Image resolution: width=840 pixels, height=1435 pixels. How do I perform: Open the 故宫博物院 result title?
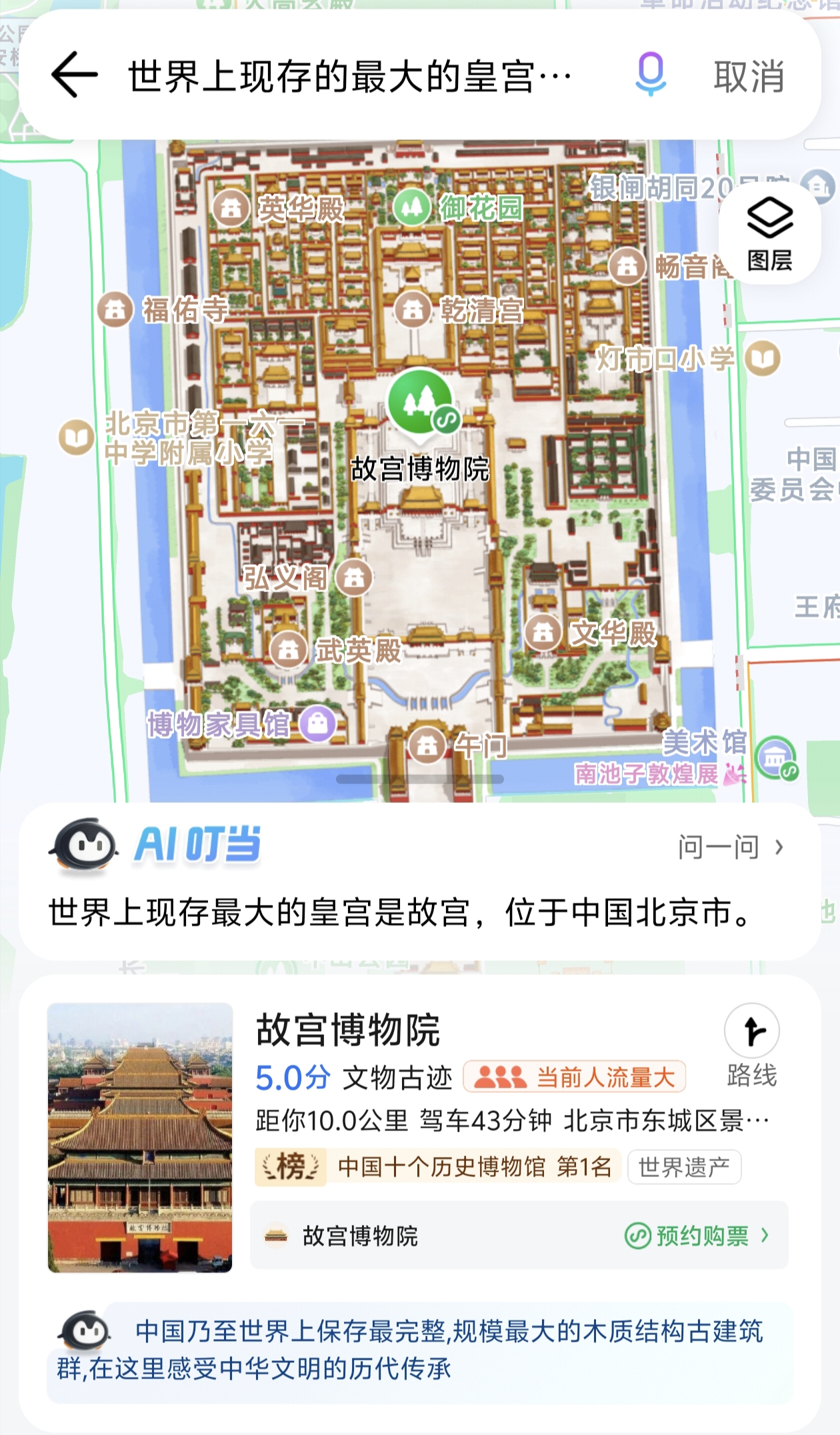coord(347,1030)
